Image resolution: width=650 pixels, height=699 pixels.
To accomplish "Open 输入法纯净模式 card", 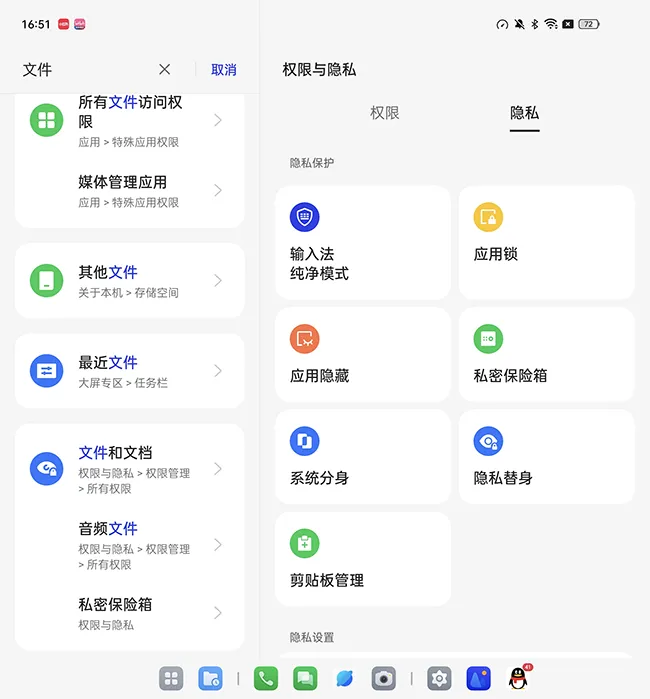I will 362,242.
